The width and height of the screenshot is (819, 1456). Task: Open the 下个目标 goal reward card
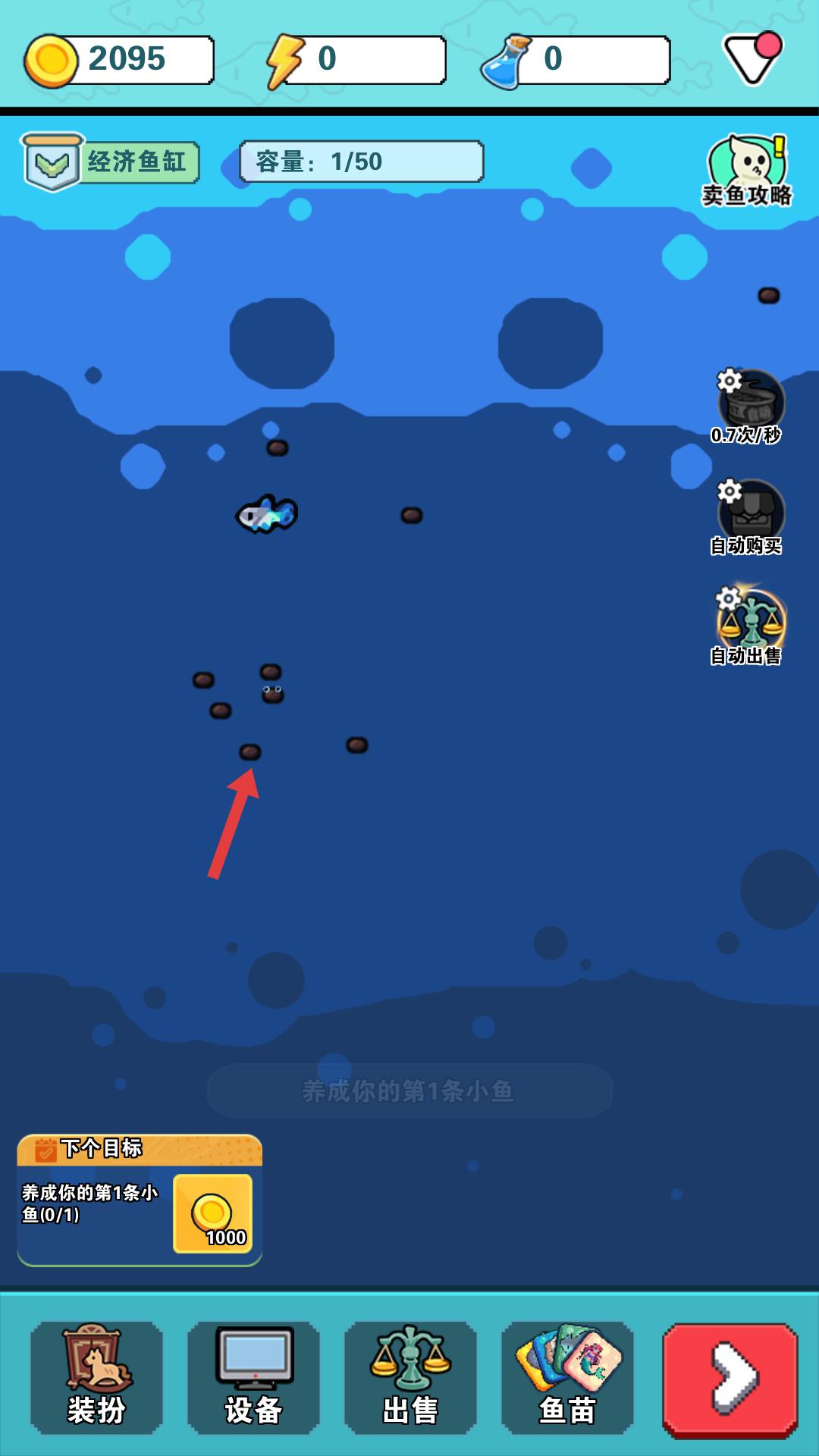pos(140,1200)
